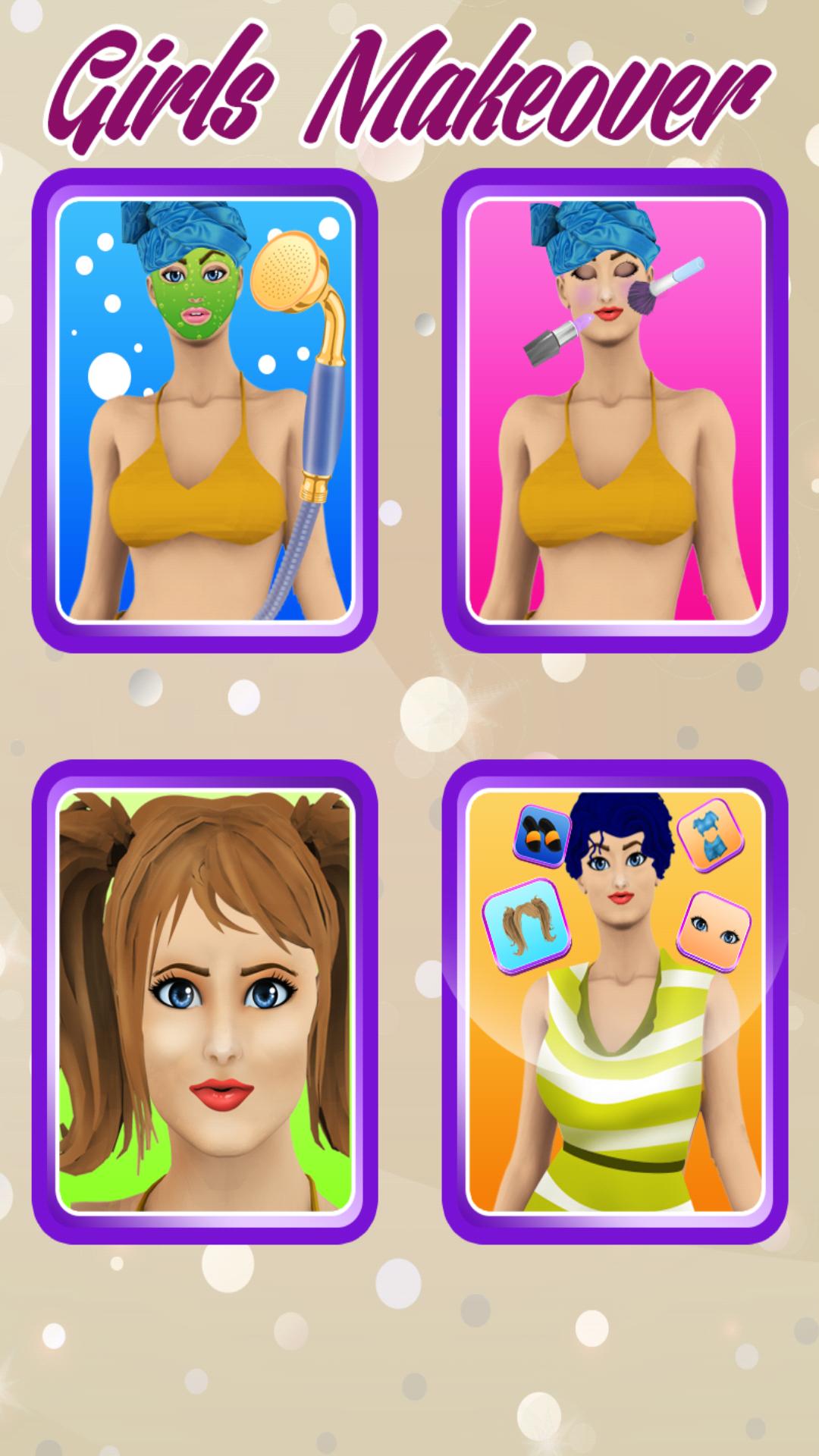Choose the dress-up card with striped dress
Screen dimensions: 819x1456
point(614,1001)
